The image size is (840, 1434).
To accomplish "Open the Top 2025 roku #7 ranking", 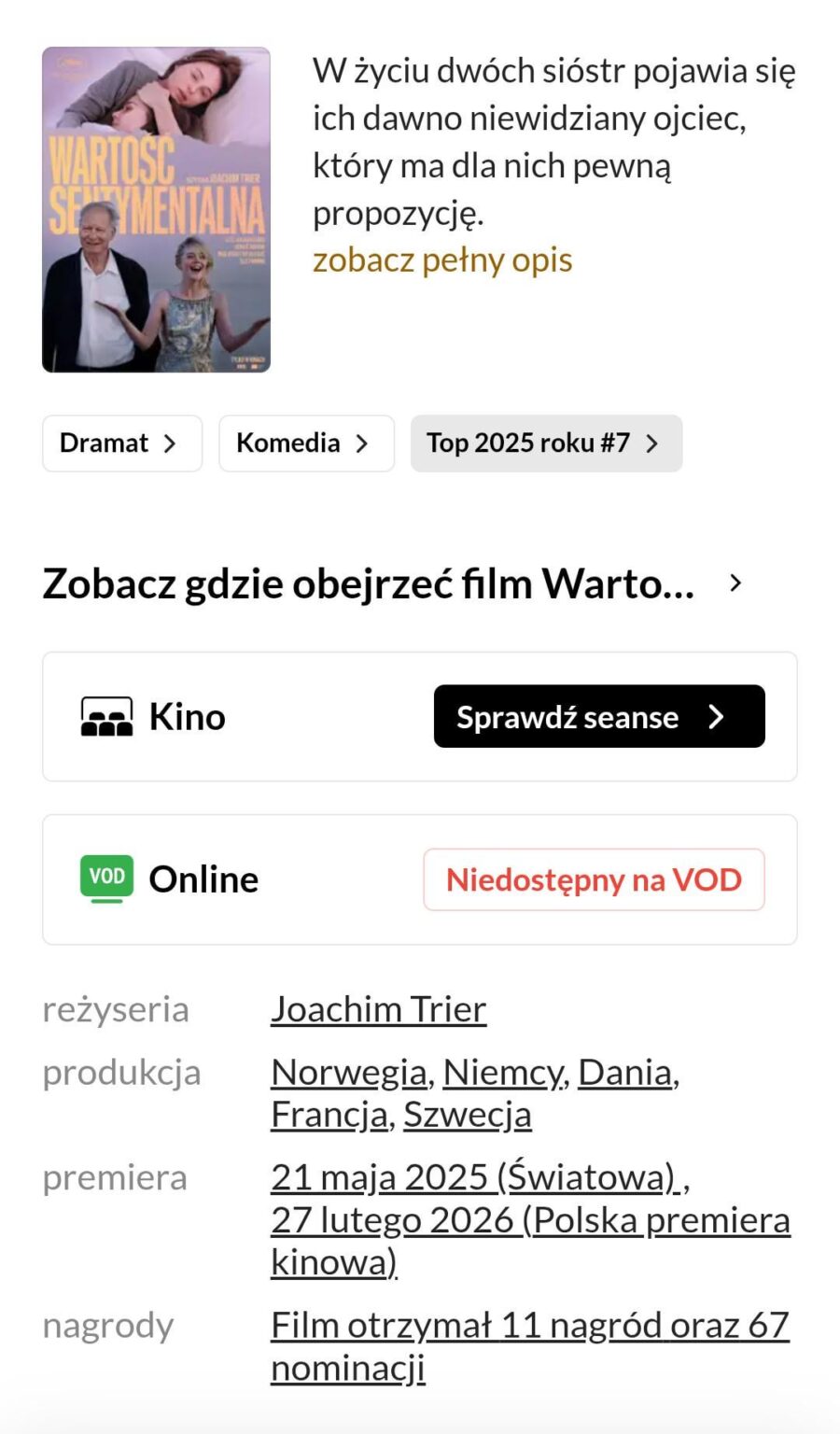I will [546, 443].
